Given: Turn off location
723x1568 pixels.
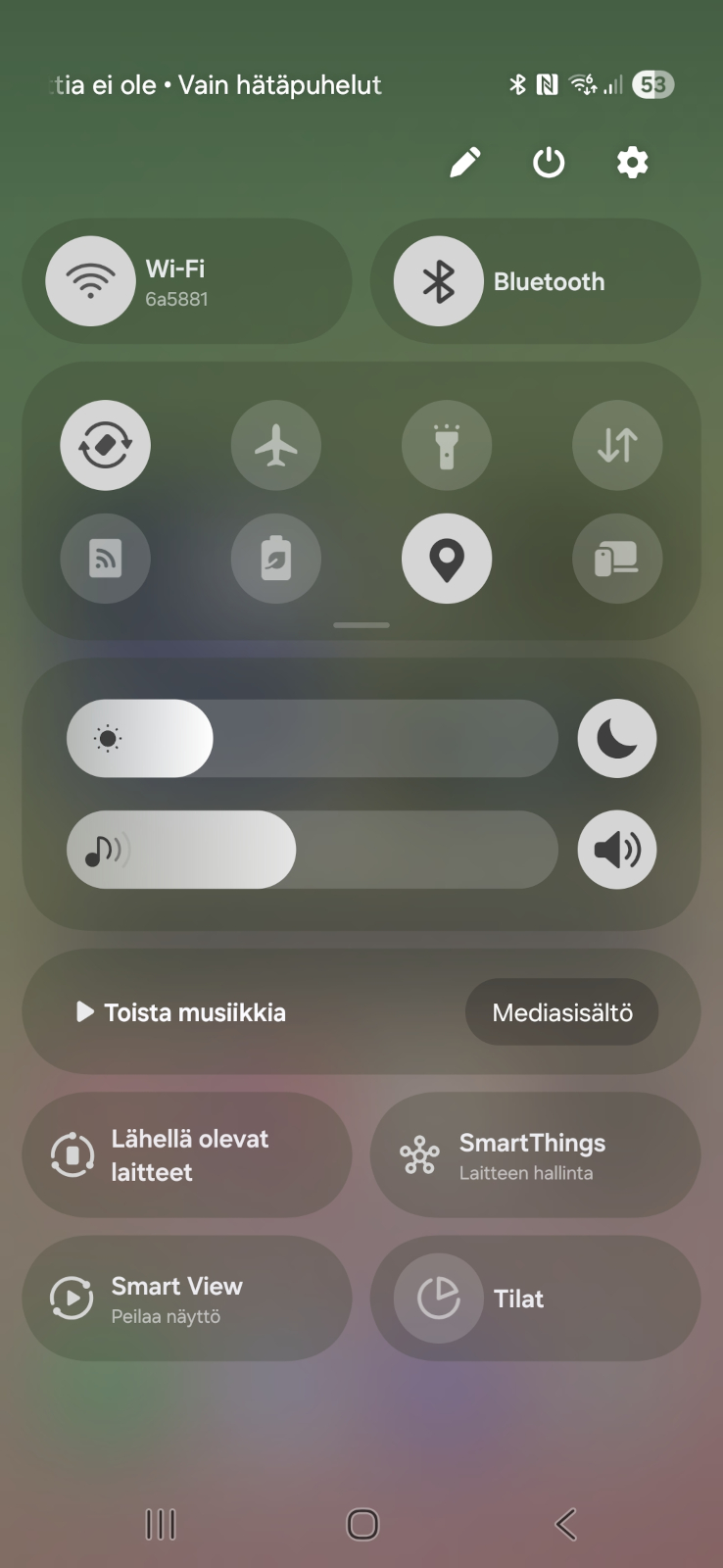Looking at the screenshot, I should pyautogui.click(x=447, y=559).
